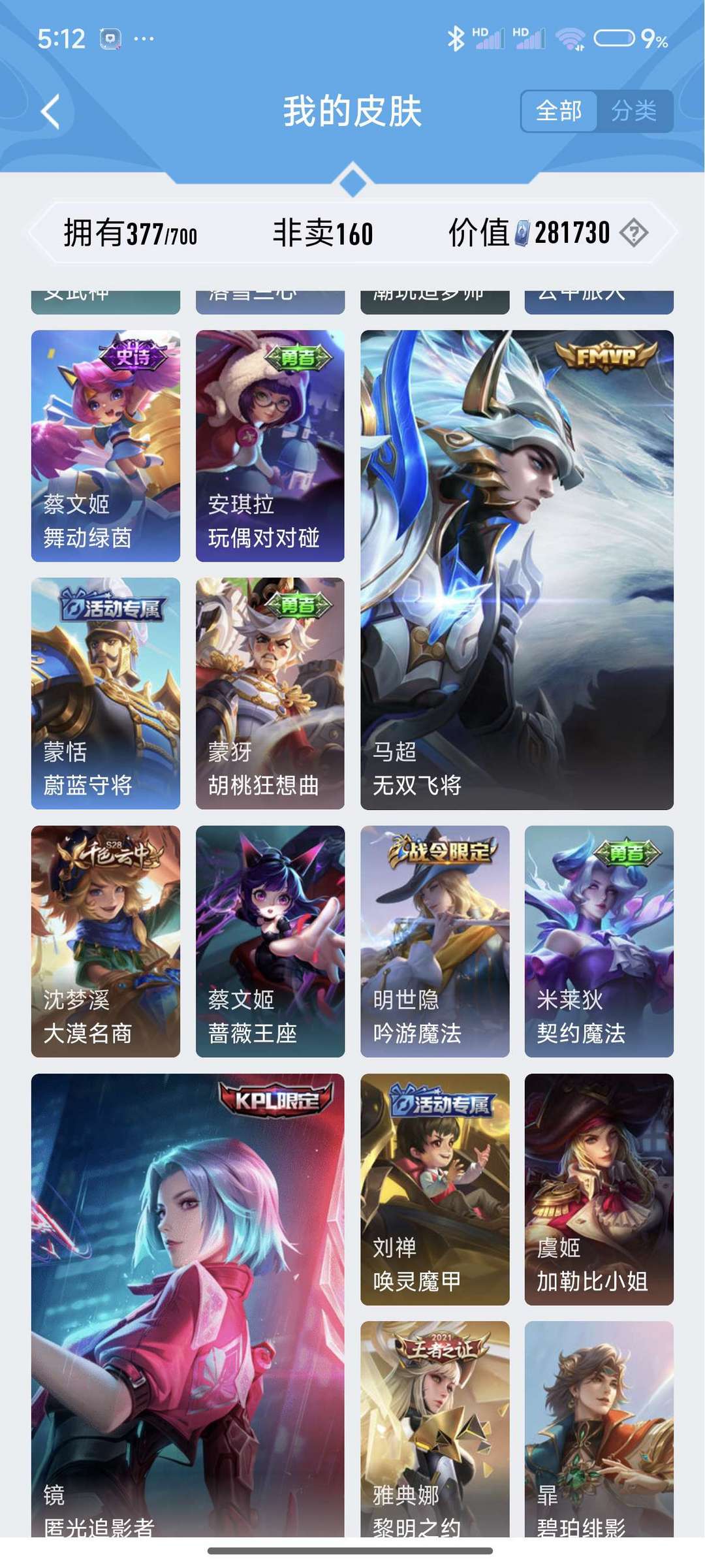This screenshot has height=1568, width=705.
Task: View 刘禅 唤灵魔甲 skin
Action: [435, 1189]
